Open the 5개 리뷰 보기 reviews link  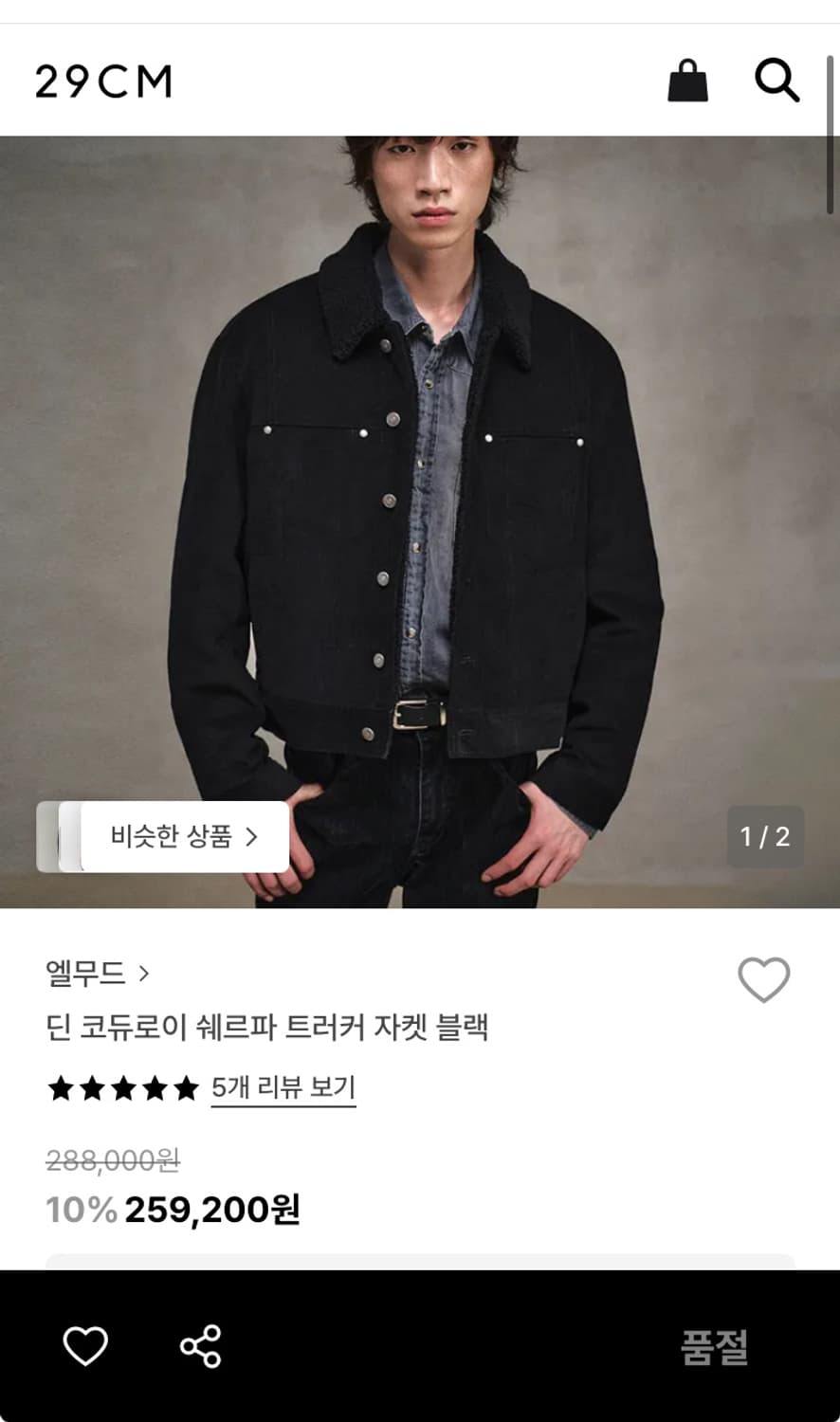point(282,1088)
